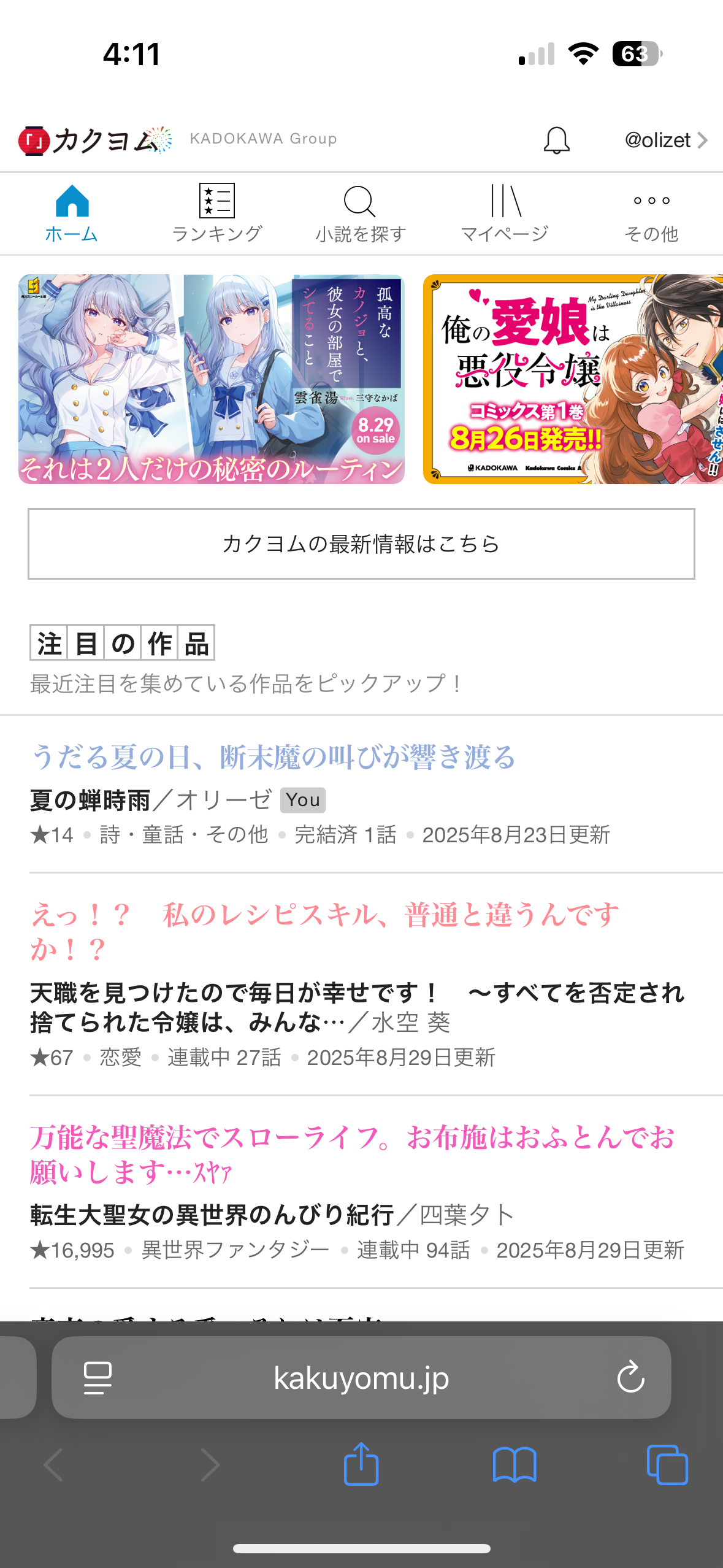
Task: Open the Safari share sheet
Action: point(361,1464)
